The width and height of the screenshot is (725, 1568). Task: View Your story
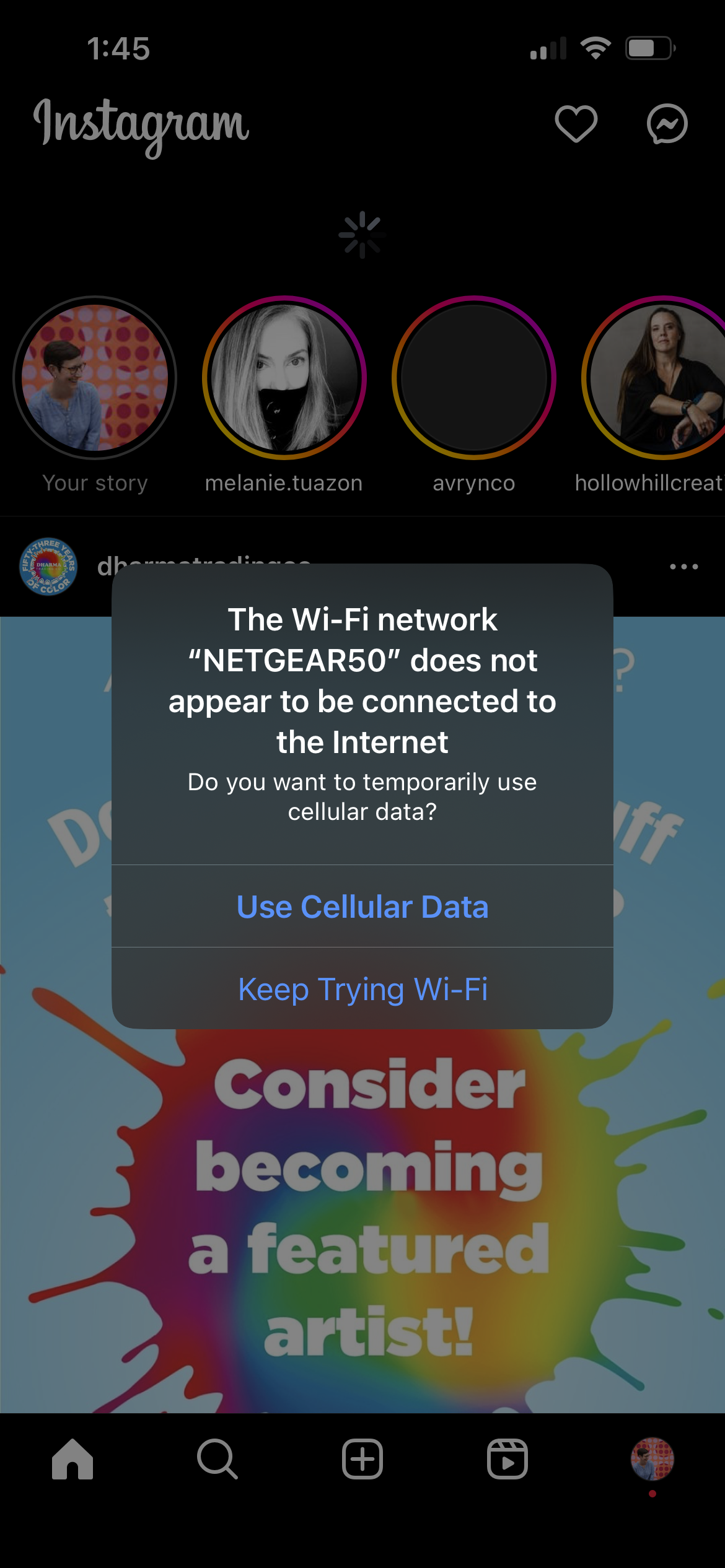(x=95, y=378)
